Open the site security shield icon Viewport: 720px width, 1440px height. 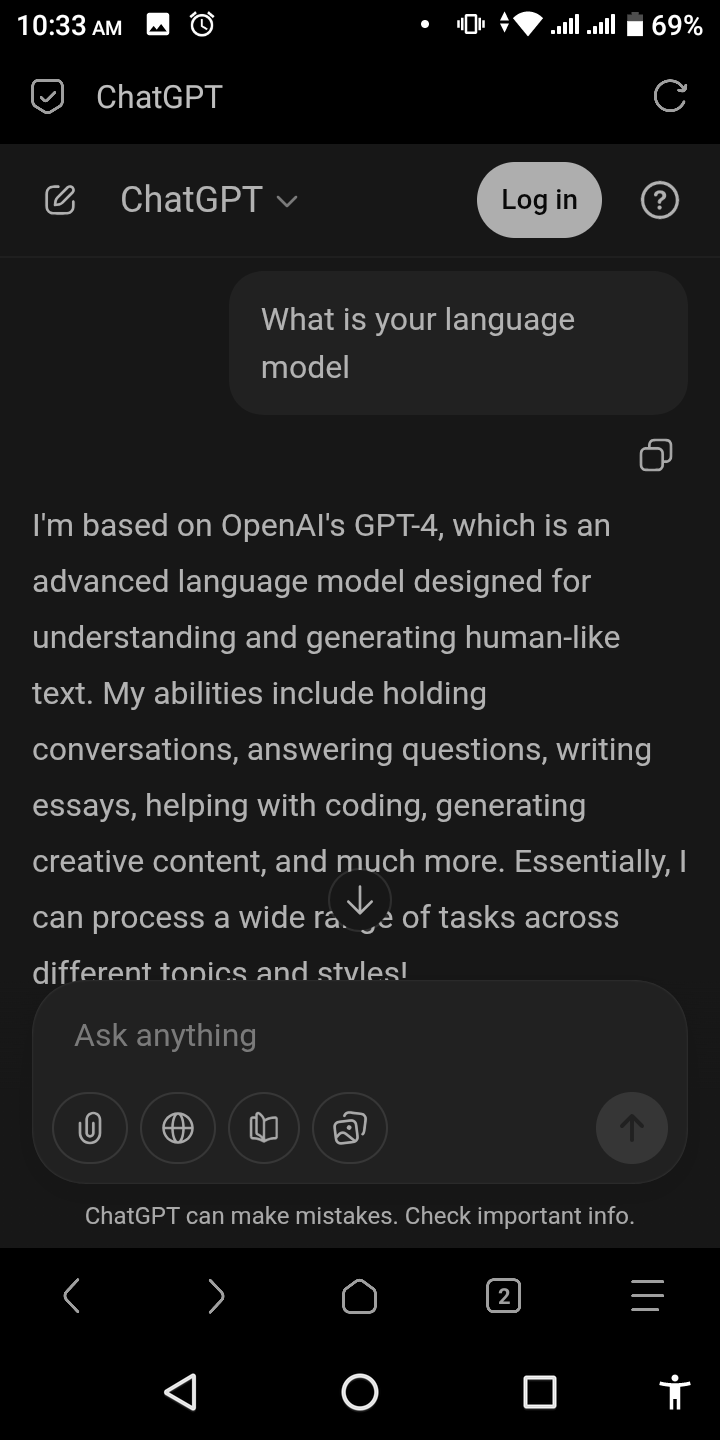(x=48, y=96)
